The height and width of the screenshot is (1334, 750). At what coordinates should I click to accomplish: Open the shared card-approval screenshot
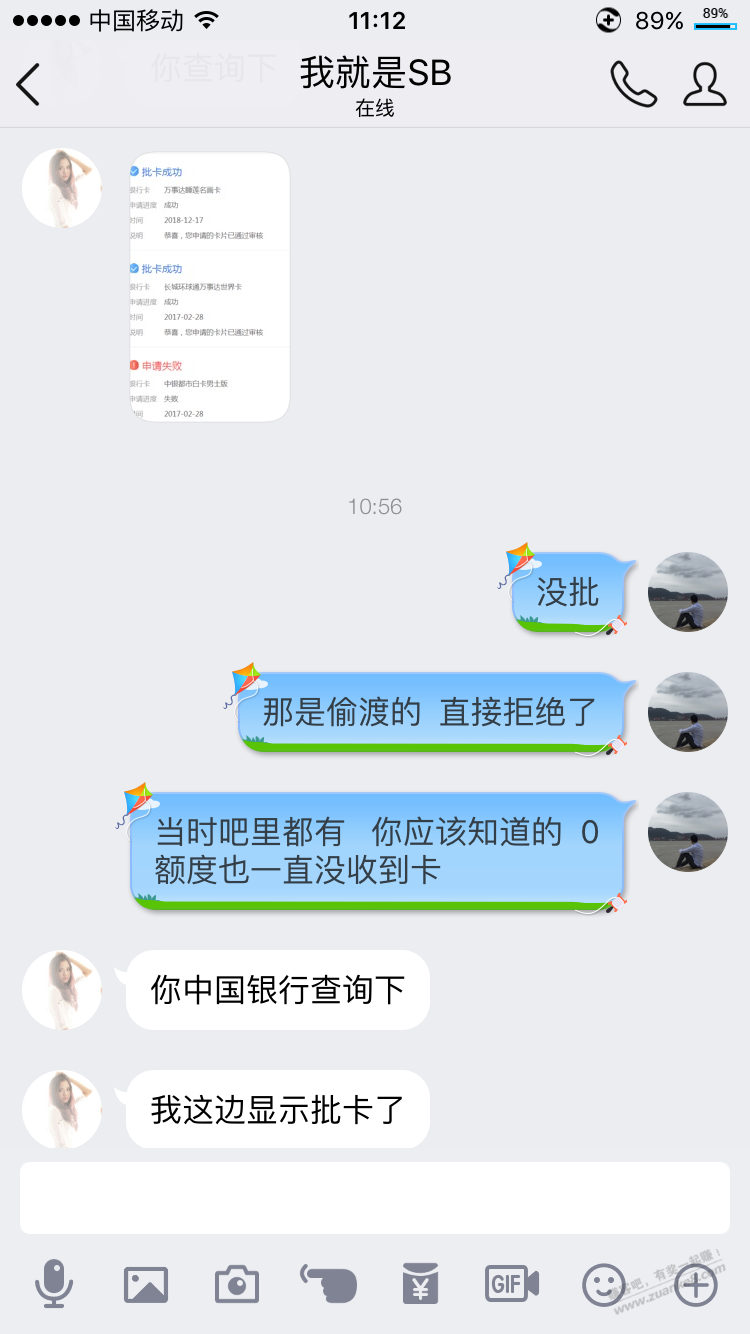tap(210, 287)
